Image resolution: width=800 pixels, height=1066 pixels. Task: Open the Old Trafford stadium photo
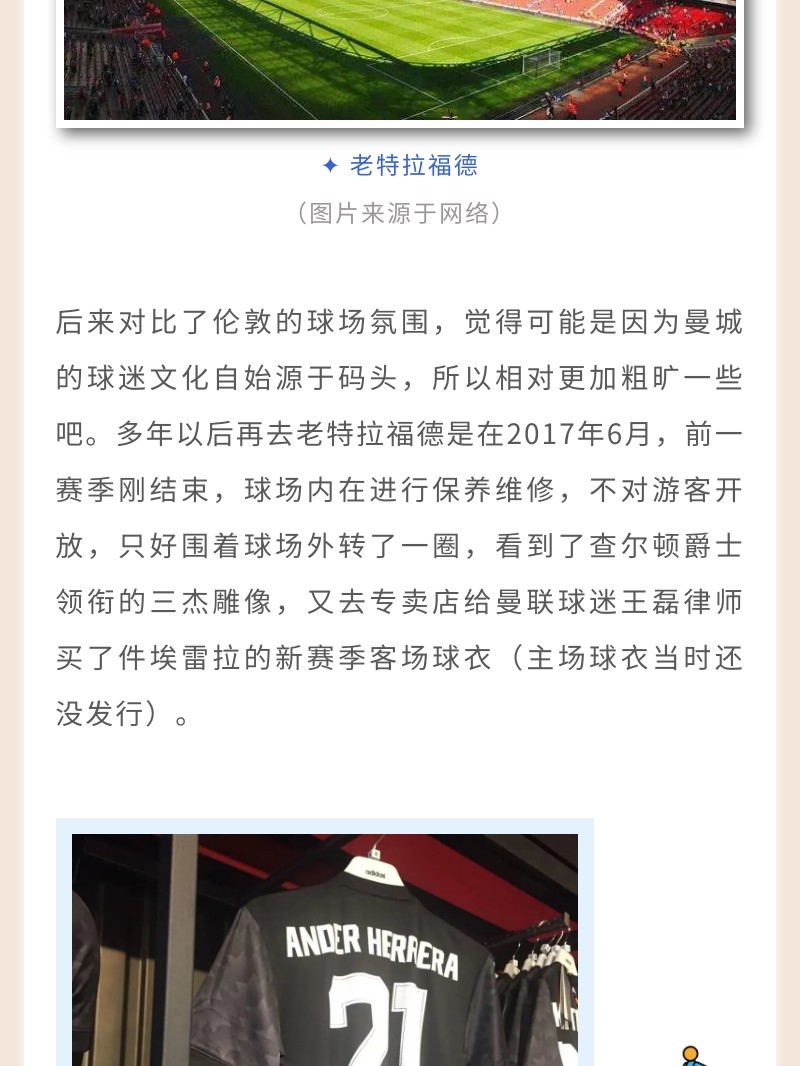point(400,60)
